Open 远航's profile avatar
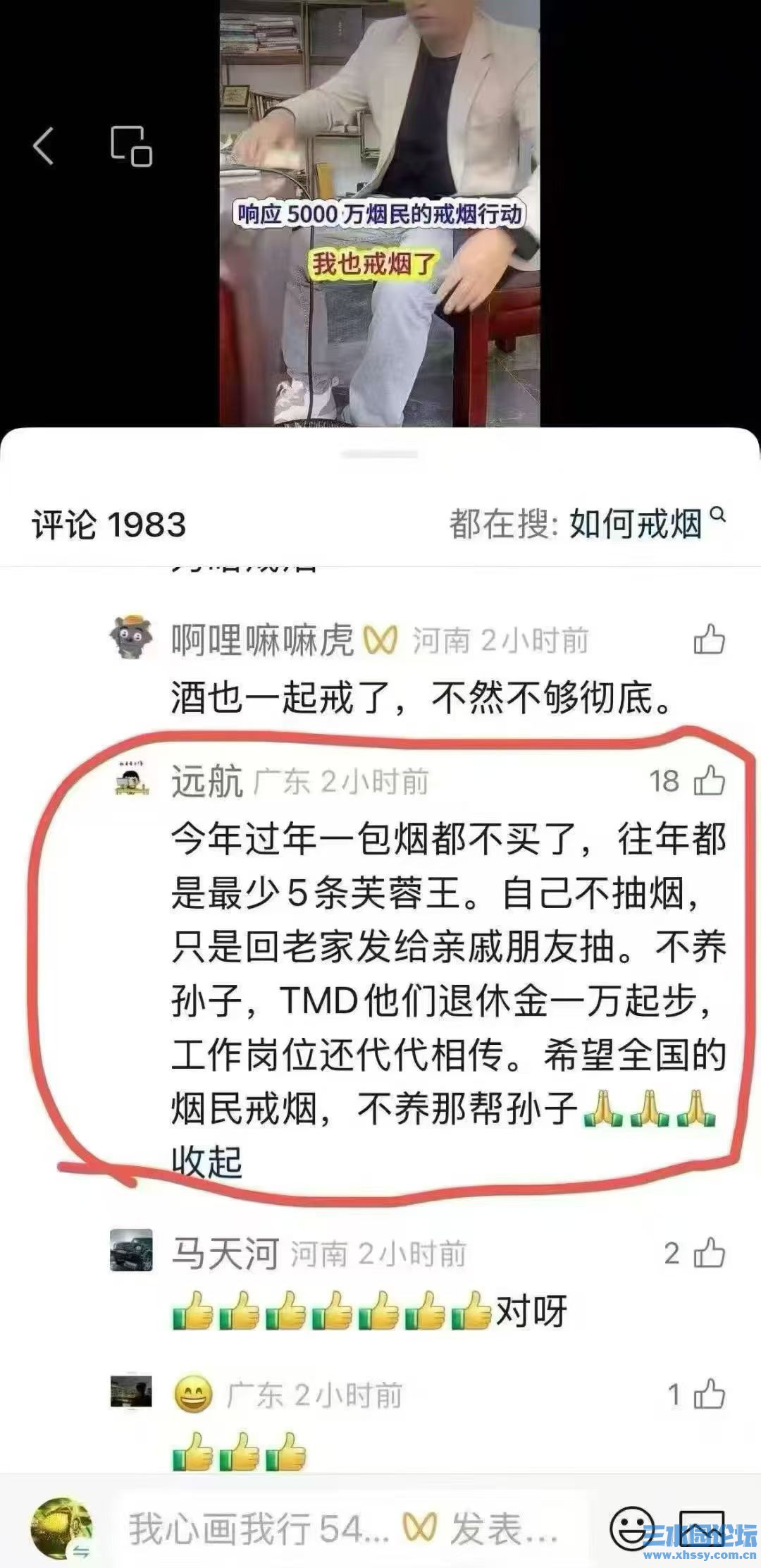 (x=131, y=781)
